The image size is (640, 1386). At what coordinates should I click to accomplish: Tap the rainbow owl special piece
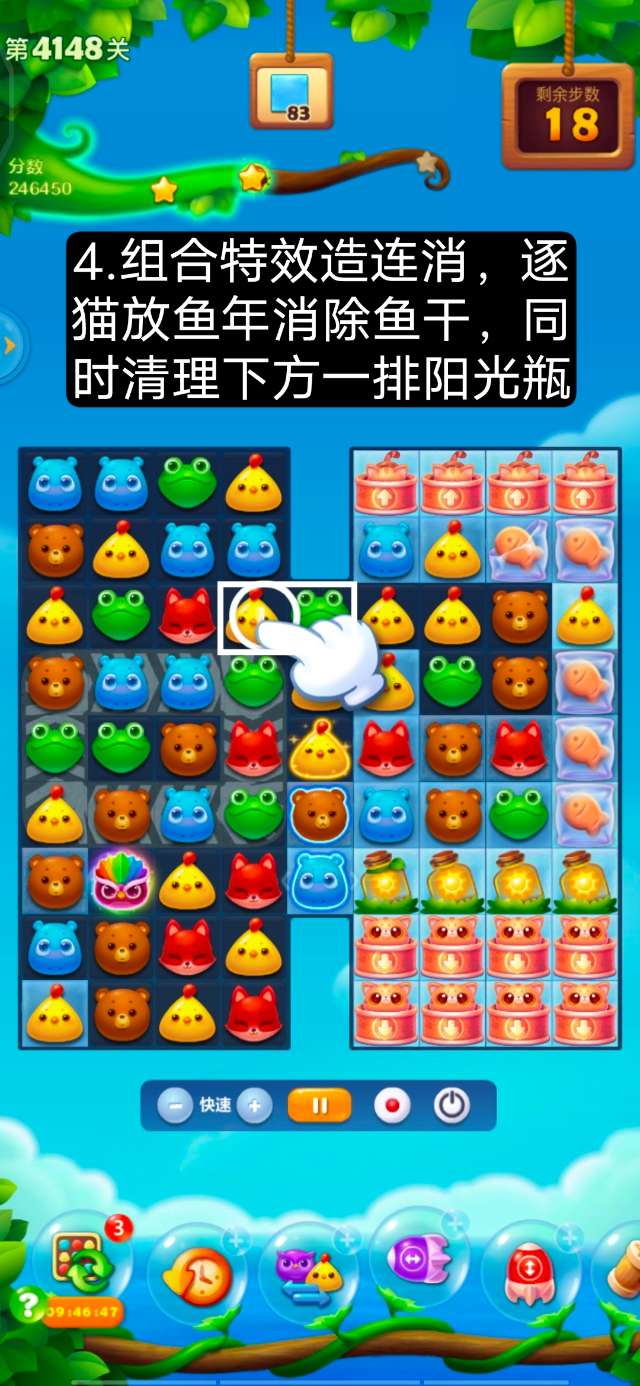coord(121,881)
